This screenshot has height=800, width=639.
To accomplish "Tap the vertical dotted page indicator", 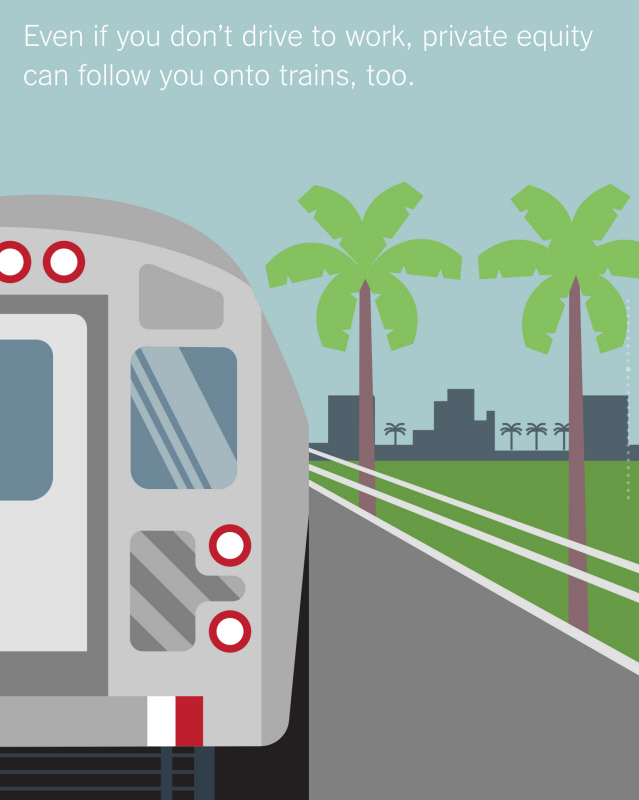I will [x=627, y=400].
